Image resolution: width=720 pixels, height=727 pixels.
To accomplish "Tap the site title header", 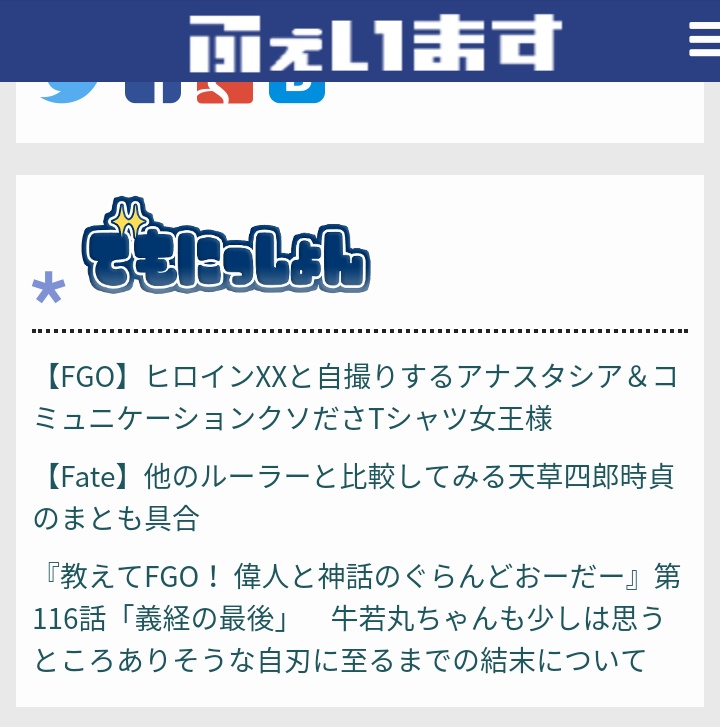I will point(375,42).
